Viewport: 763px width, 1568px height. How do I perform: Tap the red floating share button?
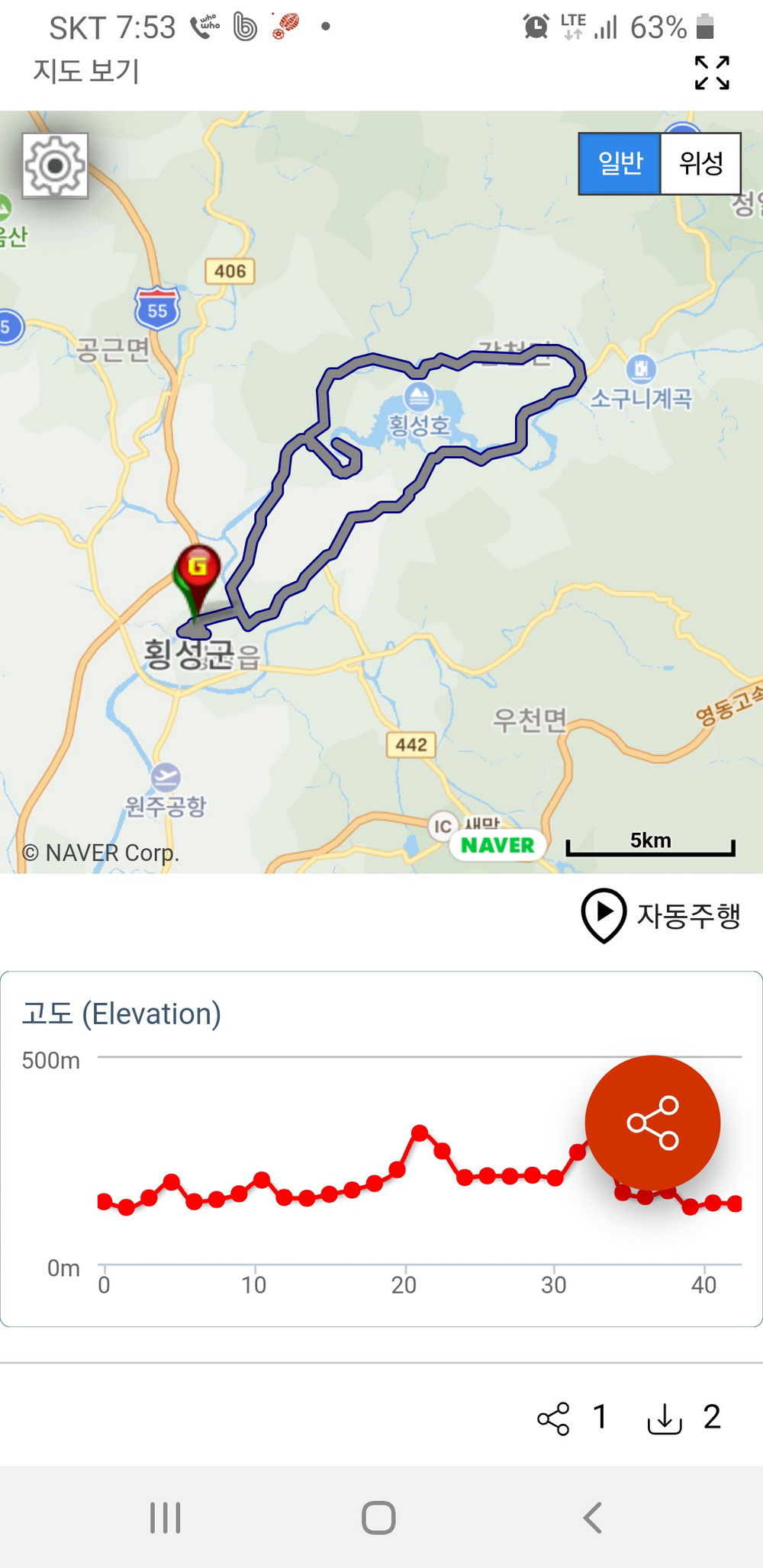[x=652, y=1123]
